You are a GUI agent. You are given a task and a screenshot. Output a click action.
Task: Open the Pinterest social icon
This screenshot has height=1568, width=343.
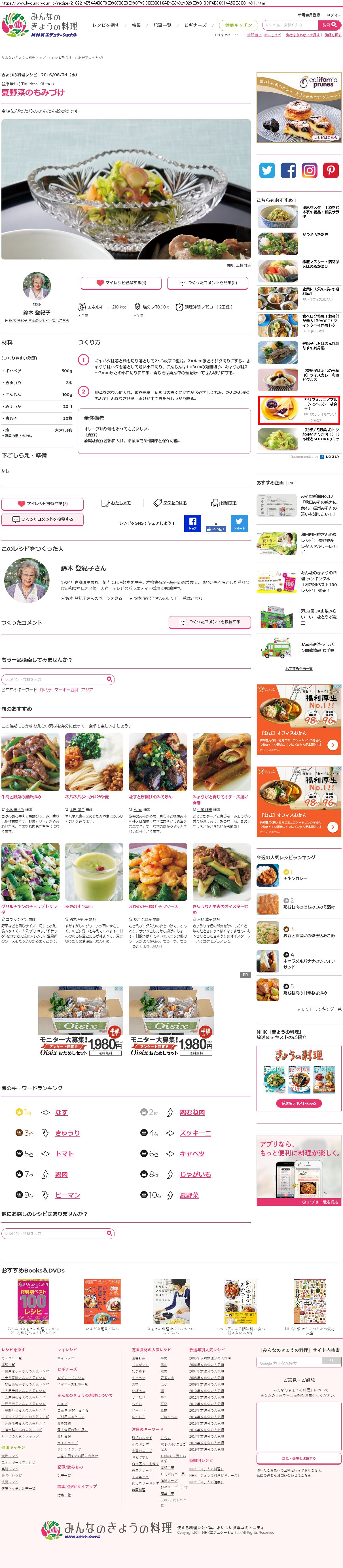[331, 171]
